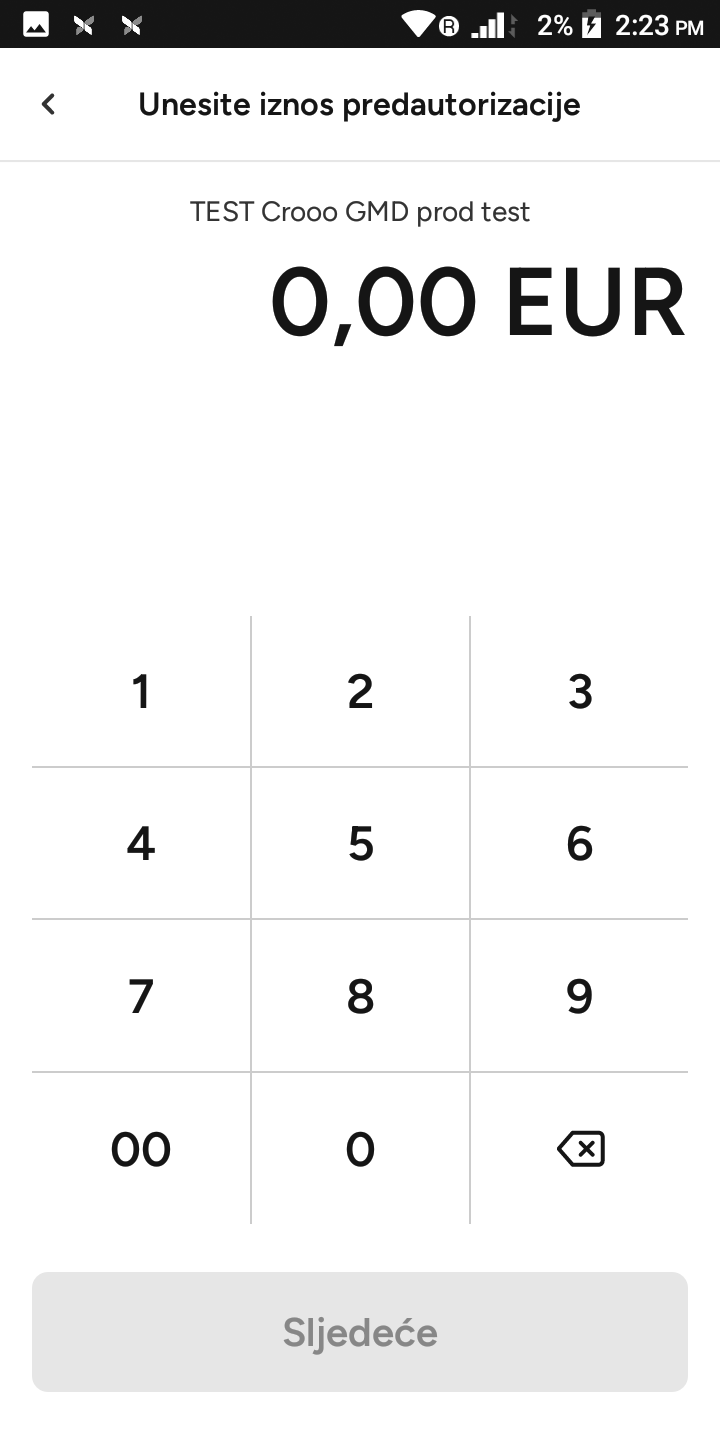Image resolution: width=720 pixels, height=1440 pixels.
Task: Tap keypad digit 9
Action: click(x=580, y=996)
